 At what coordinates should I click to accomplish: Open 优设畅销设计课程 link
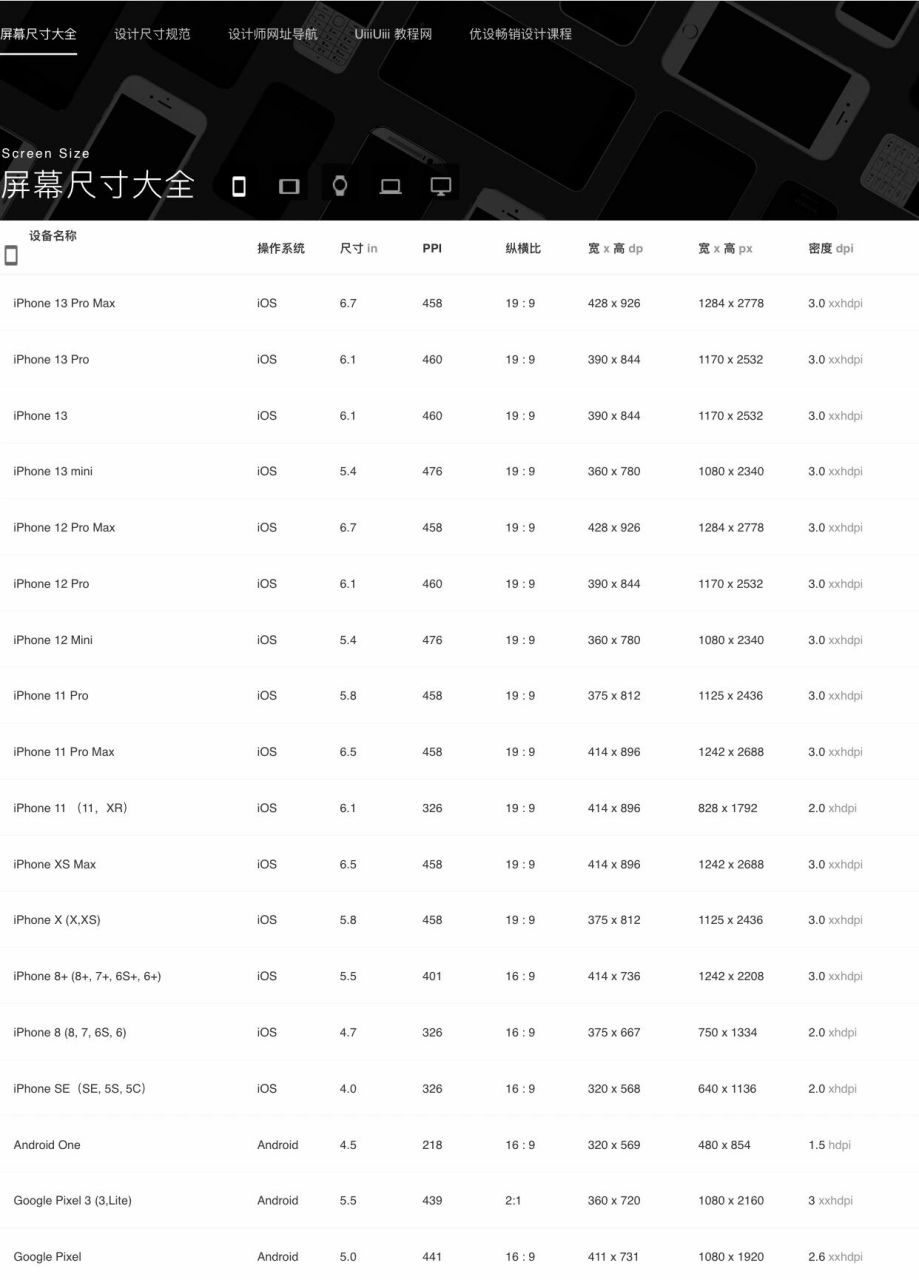520,34
